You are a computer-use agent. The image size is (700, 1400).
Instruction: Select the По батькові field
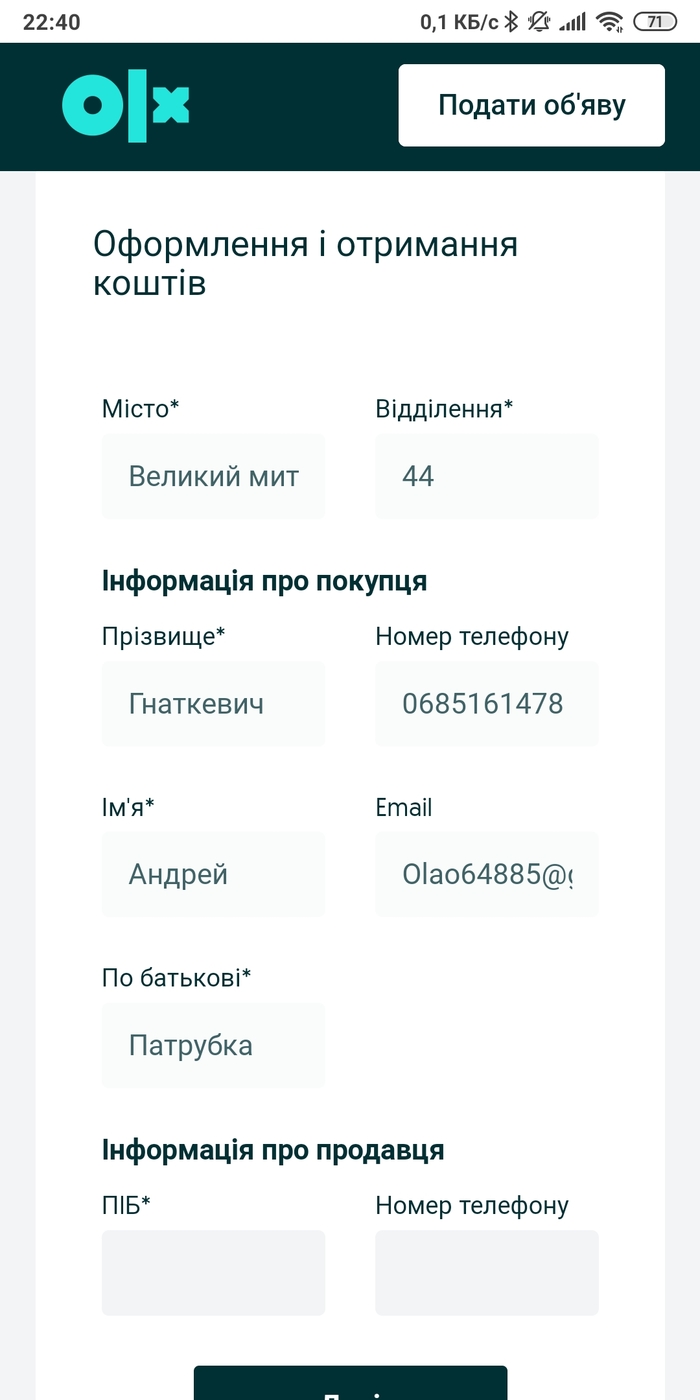tap(213, 1046)
